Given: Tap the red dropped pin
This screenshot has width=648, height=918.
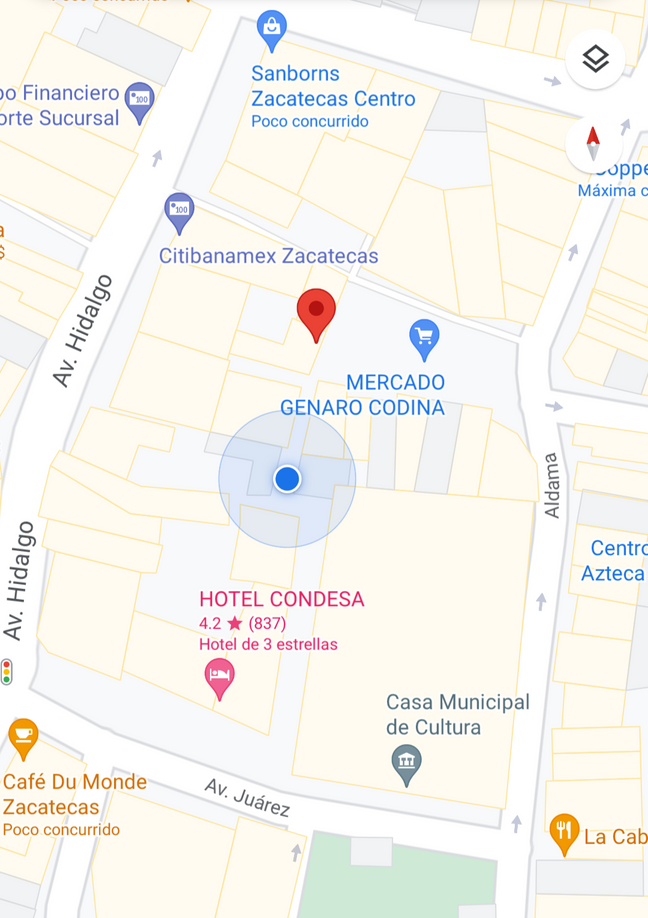Looking at the screenshot, I should [316, 312].
